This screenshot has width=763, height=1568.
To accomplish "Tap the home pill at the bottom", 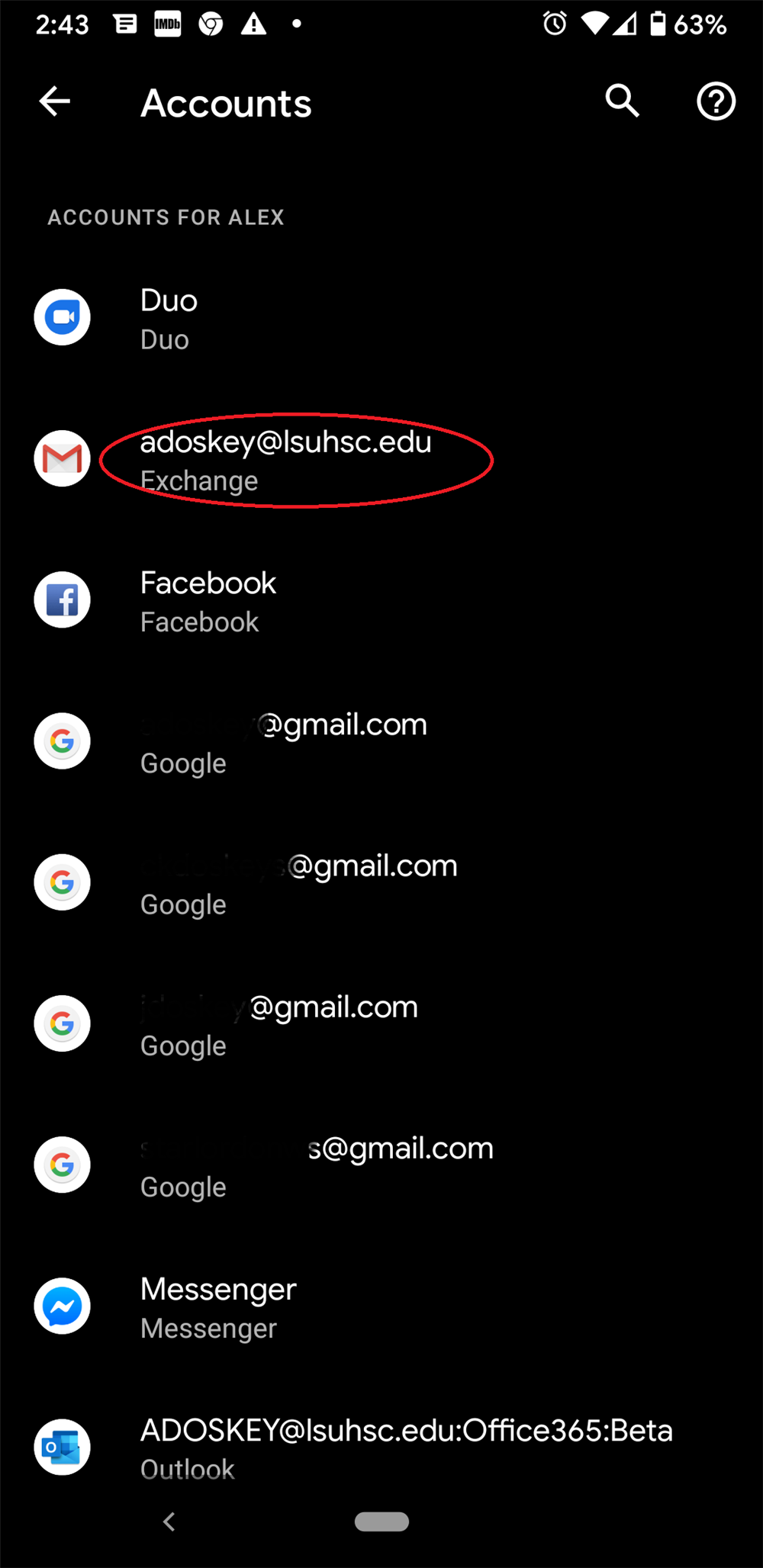I will tap(381, 1522).
